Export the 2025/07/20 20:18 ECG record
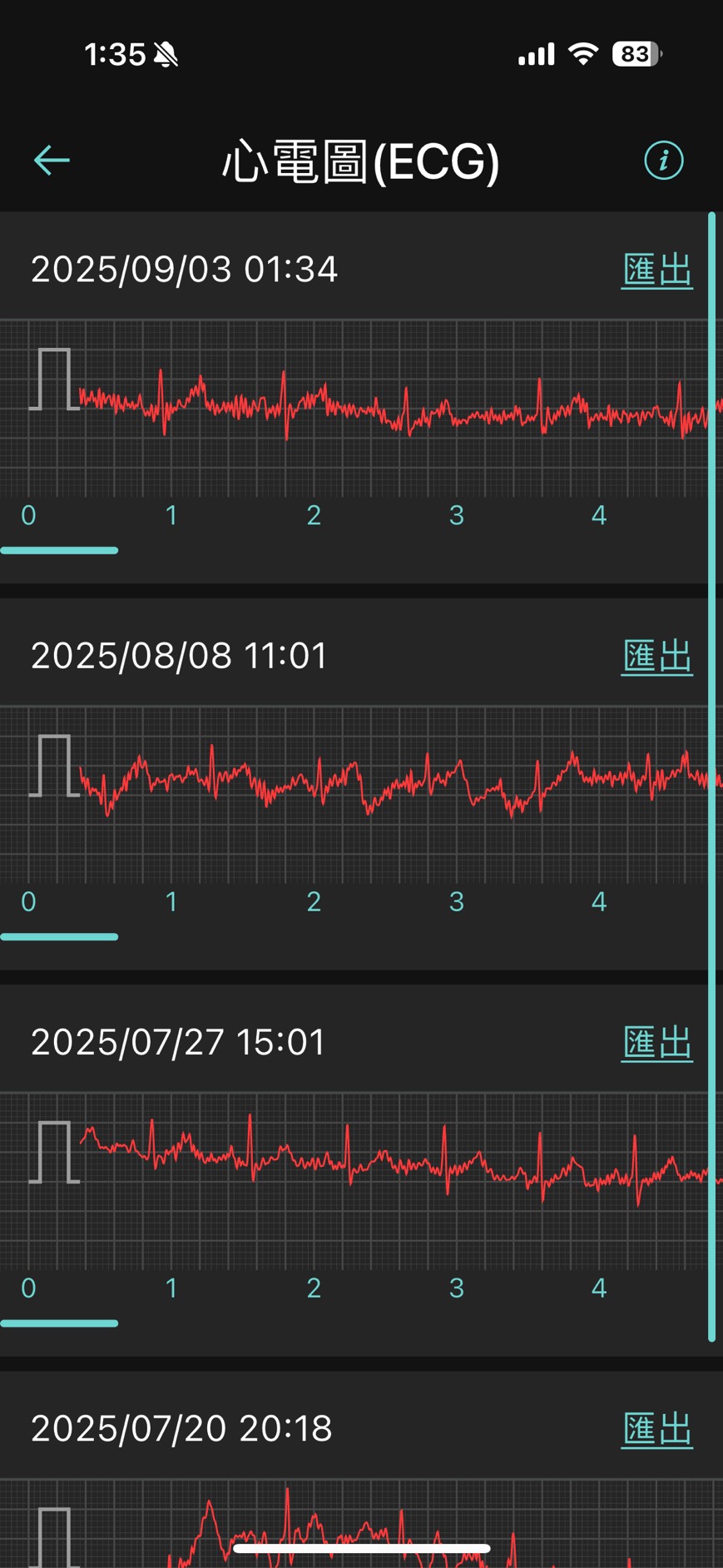 (656, 1429)
